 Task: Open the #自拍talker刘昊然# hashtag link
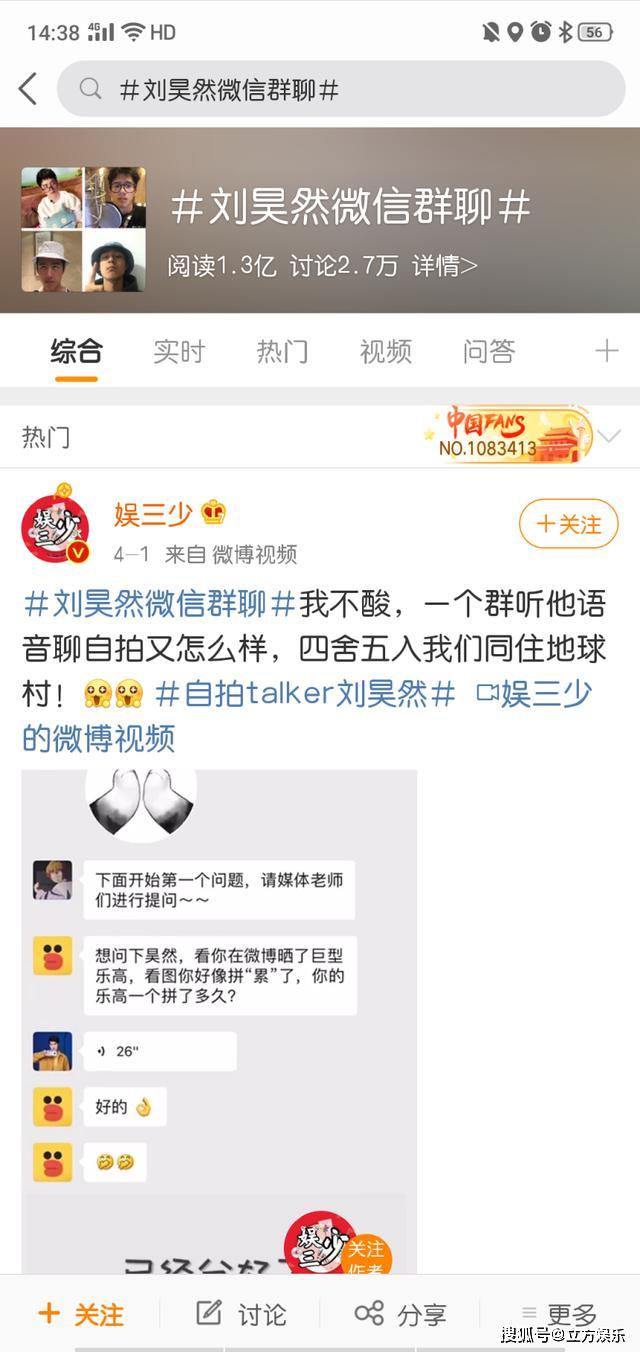click(x=306, y=693)
